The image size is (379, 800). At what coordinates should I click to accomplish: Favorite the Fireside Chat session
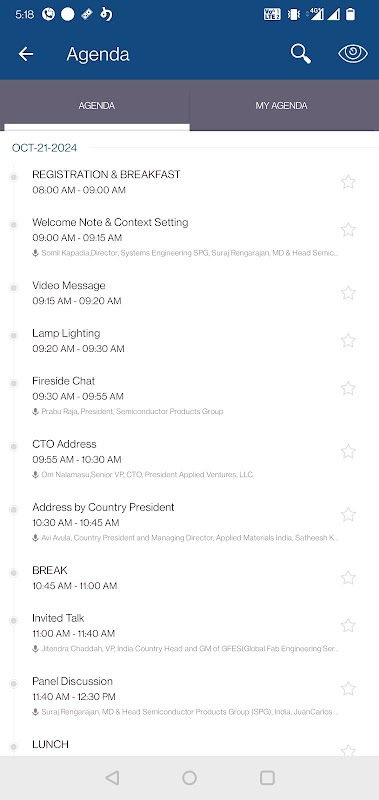click(x=348, y=388)
